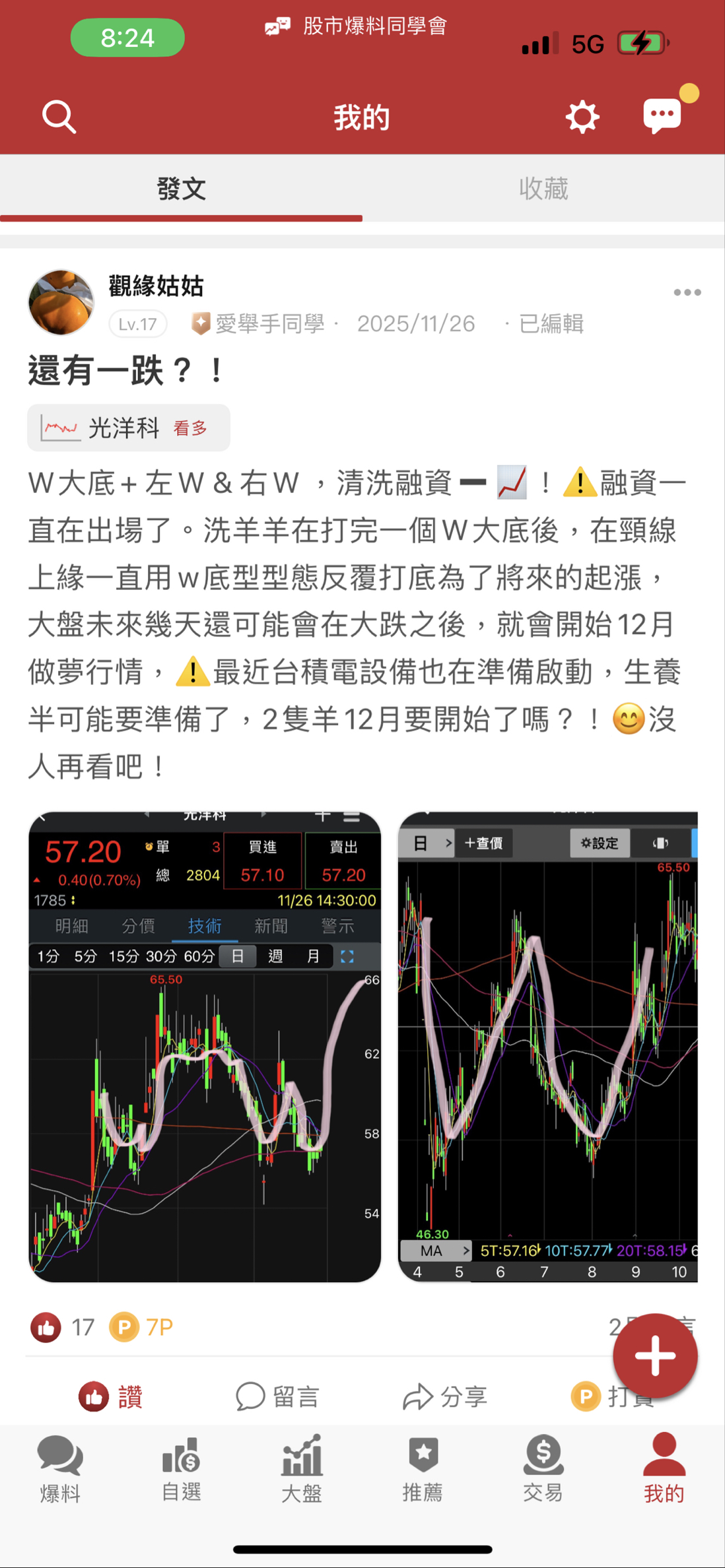Open the chat messages icon with notification dot

[662, 116]
